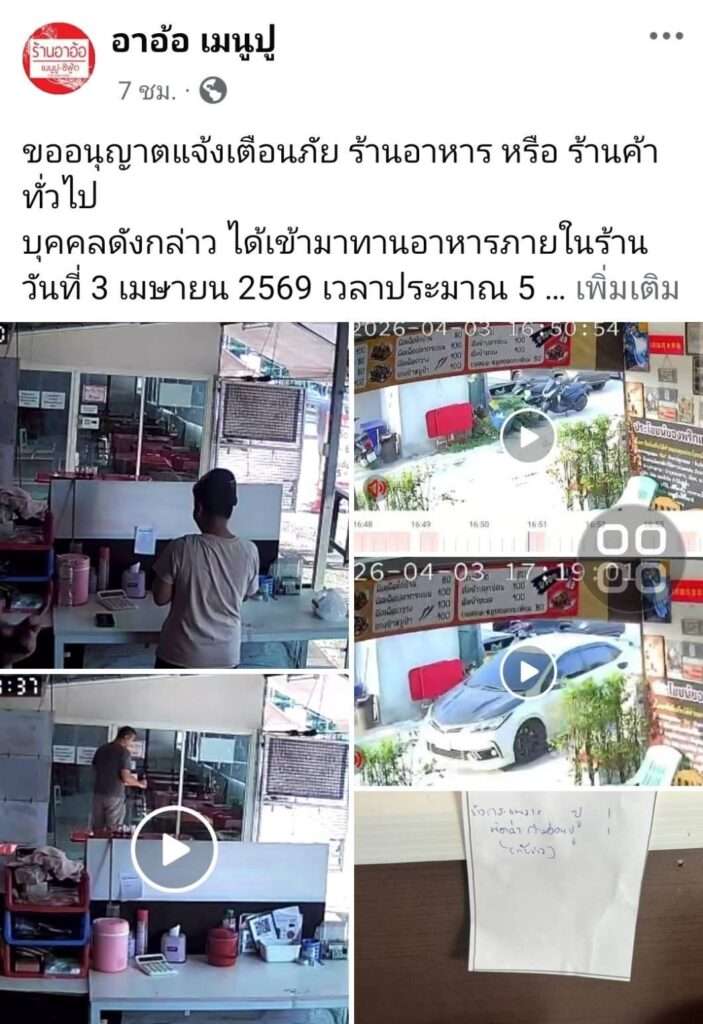Open photo of person at the counter
This screenshot has height=1024, width=703.
coord(175,495)
